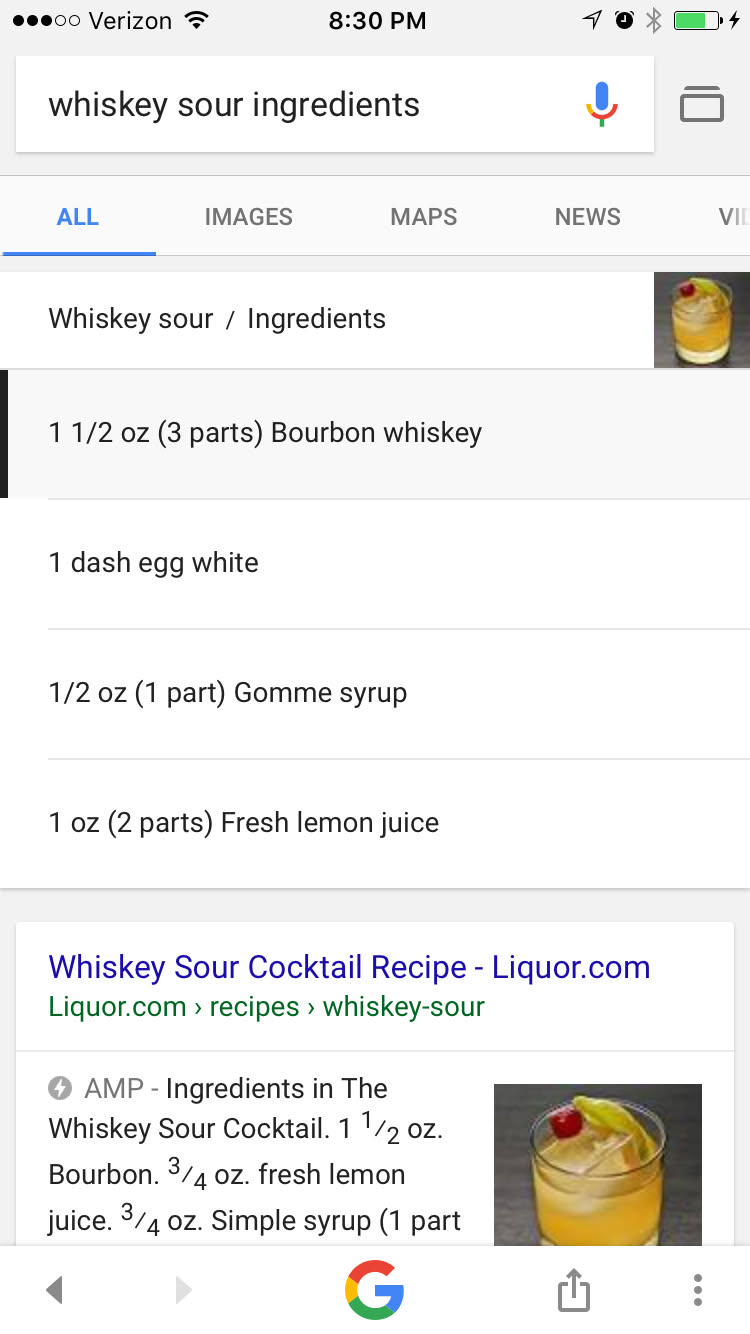Open the tabs switcher icon
Screen dimensions: 750x1334
tap(701, 104)
